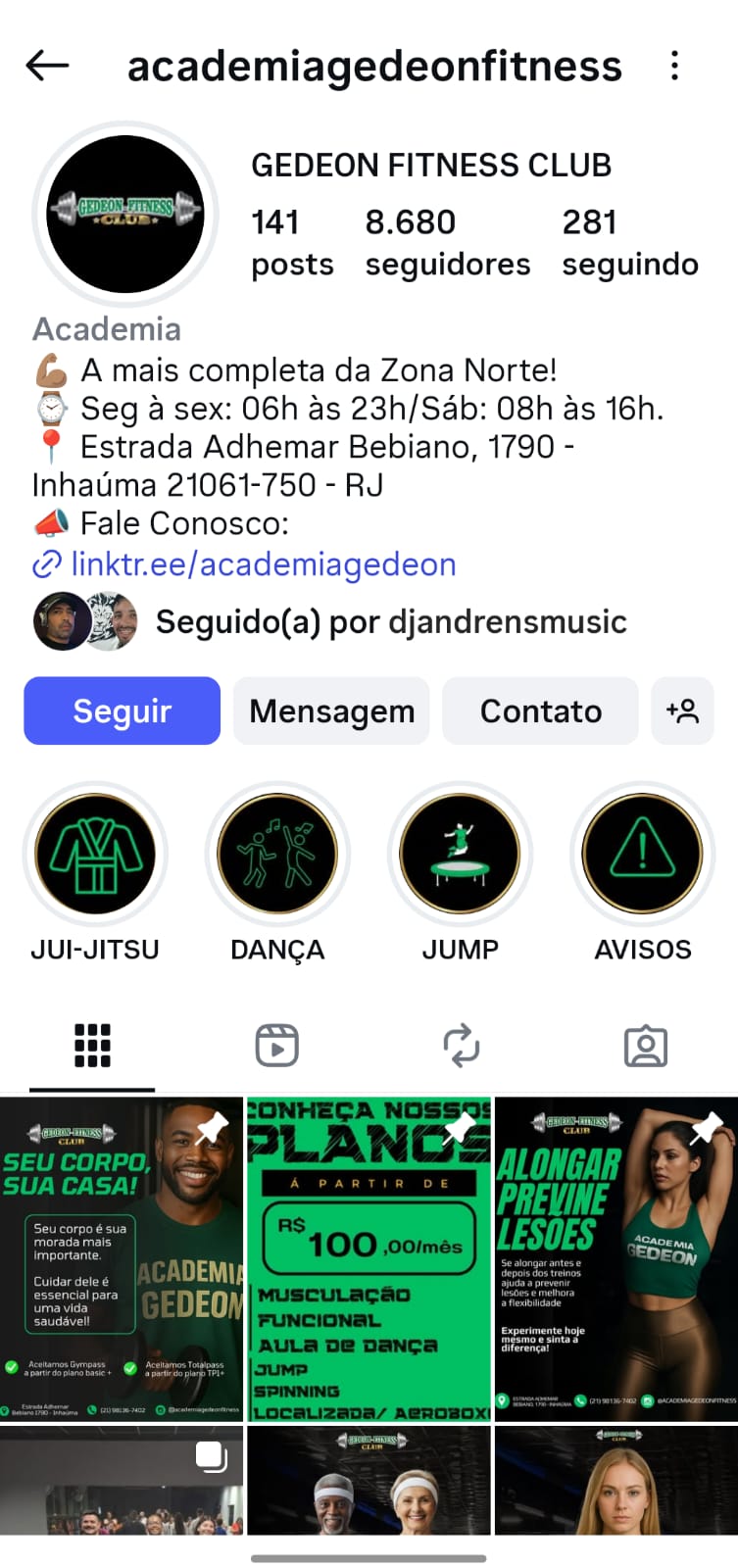Viewport: 738px width, 1568px height.
Task: Open the Contato options
Action: 540,710
